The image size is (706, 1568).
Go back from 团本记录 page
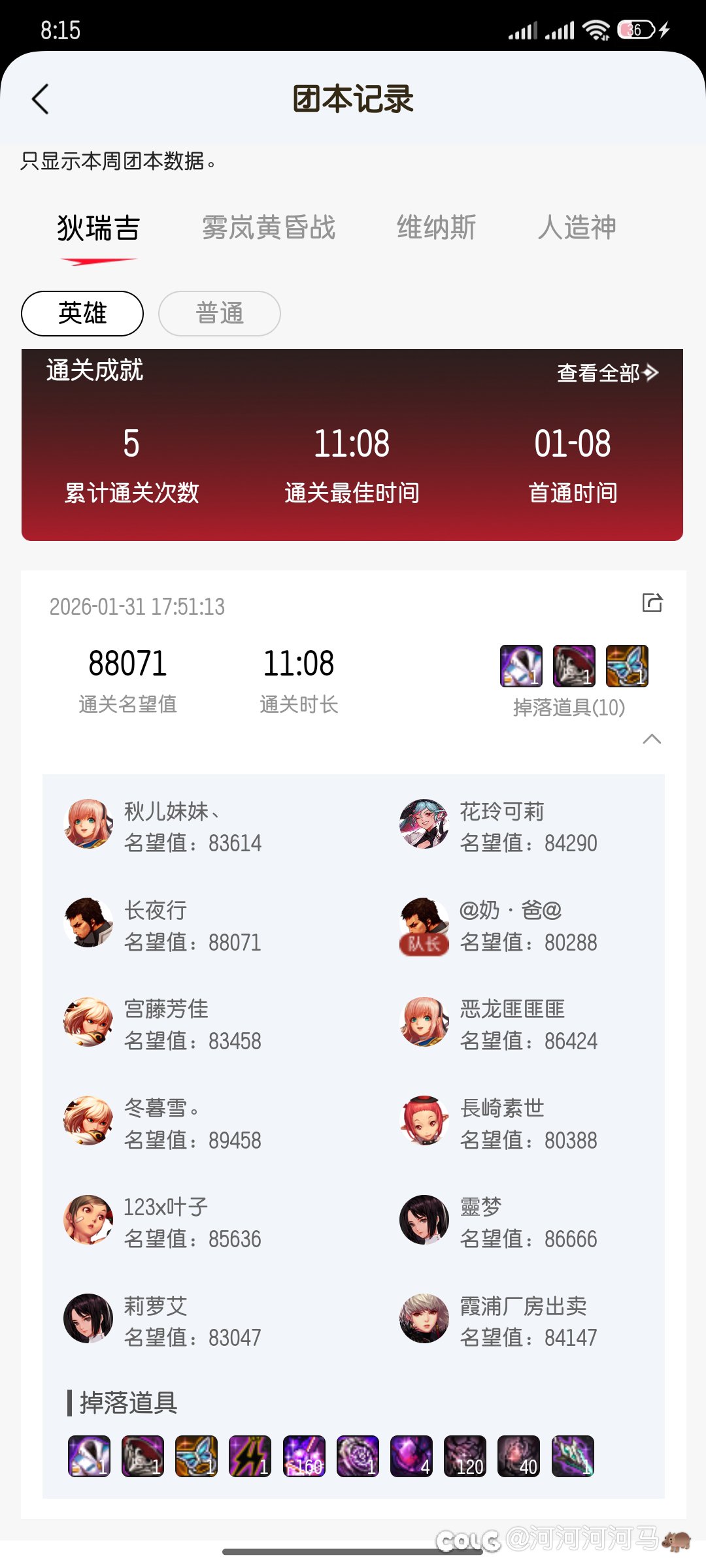(x=41, y=99)
